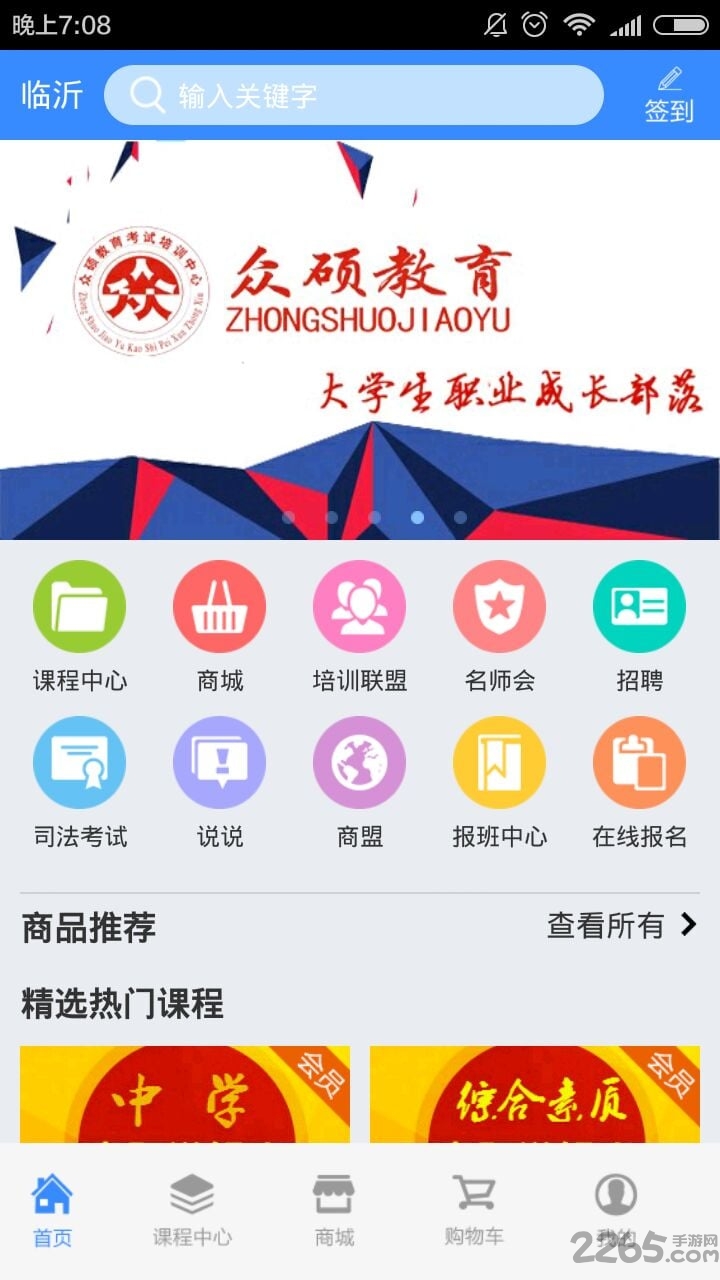Viewport: 720px width, 1280px height.
Task: Tap the 输入关键字 search field
Action: pos(353,95)
